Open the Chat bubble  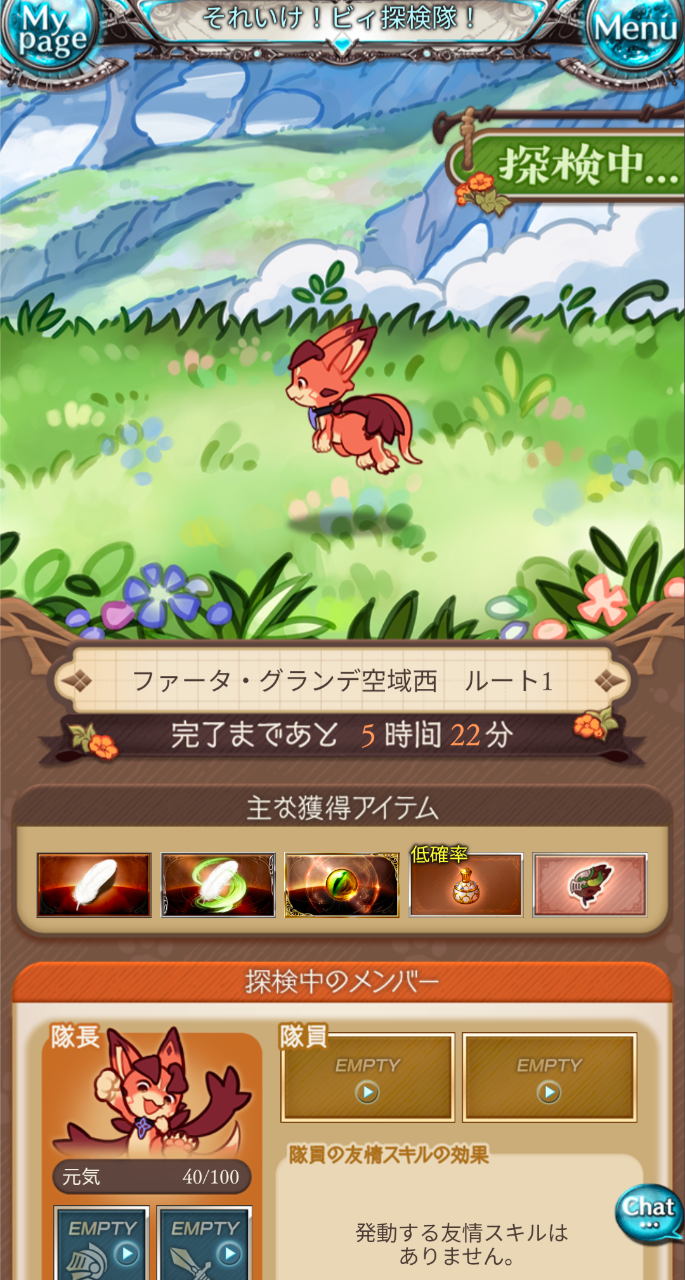pyautogui.click(x=648, y=1214)
